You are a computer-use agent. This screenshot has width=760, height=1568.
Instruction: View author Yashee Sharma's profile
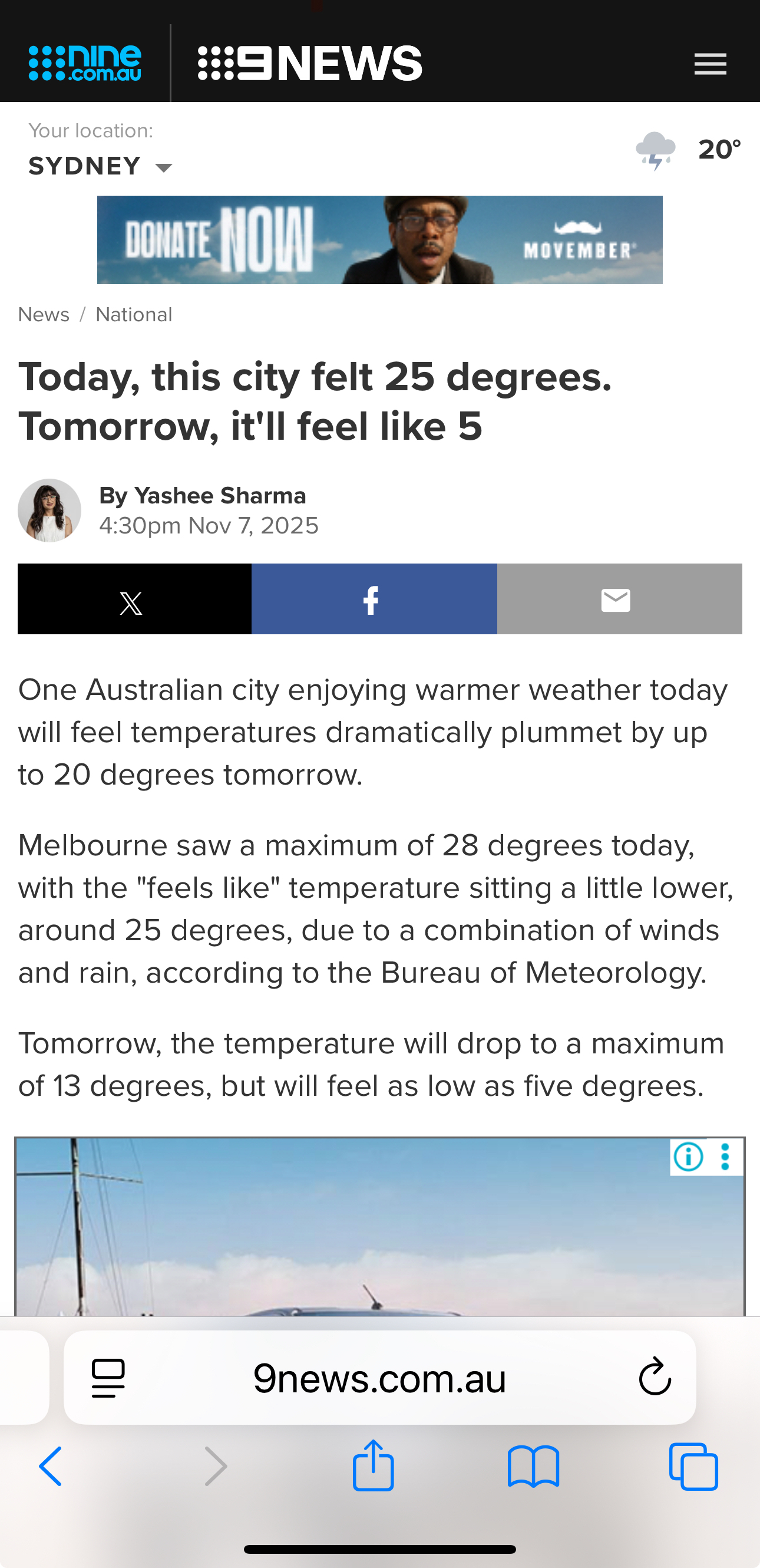tap(203, 496)
